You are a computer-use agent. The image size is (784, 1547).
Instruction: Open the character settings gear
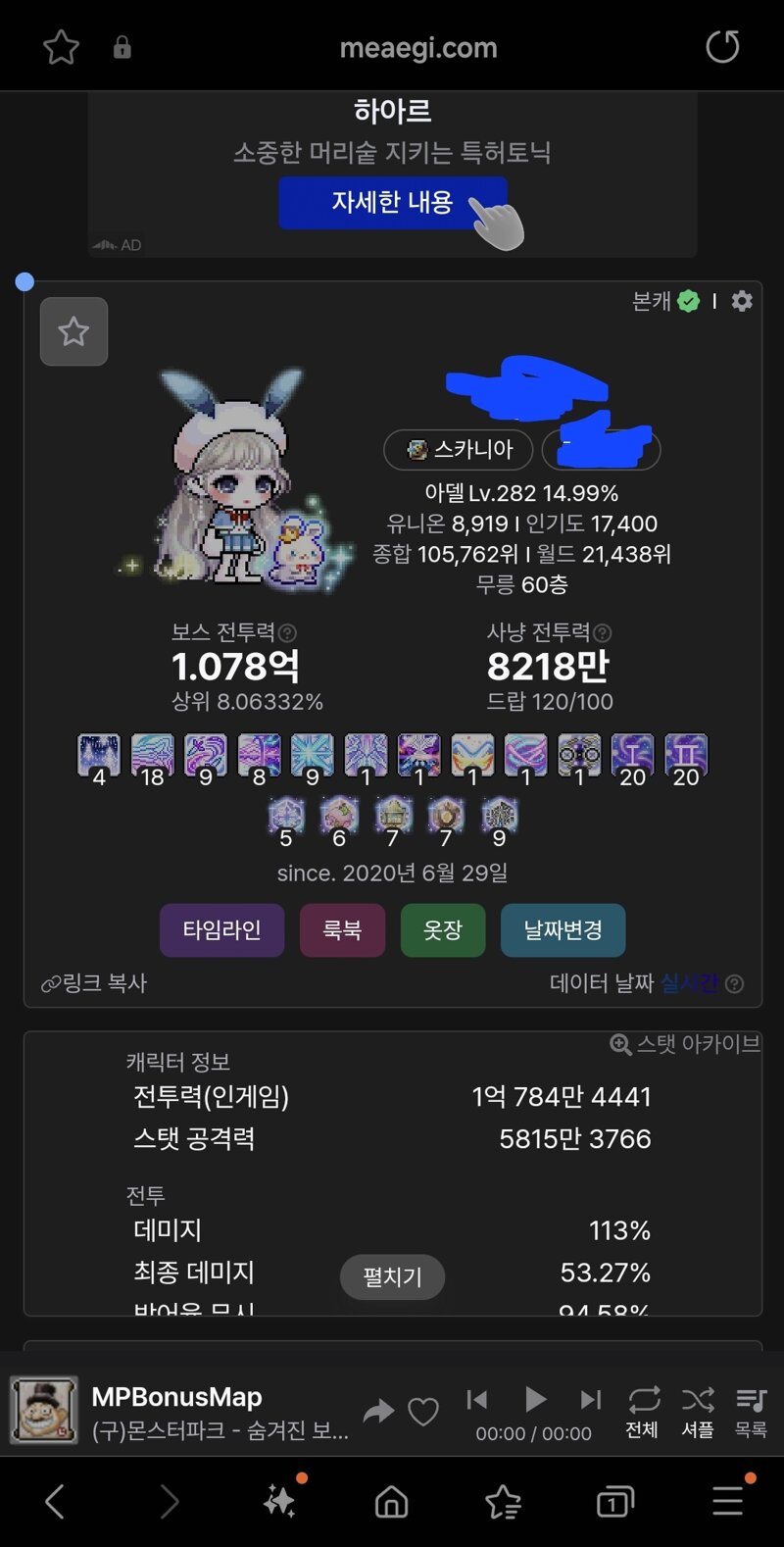742,301
